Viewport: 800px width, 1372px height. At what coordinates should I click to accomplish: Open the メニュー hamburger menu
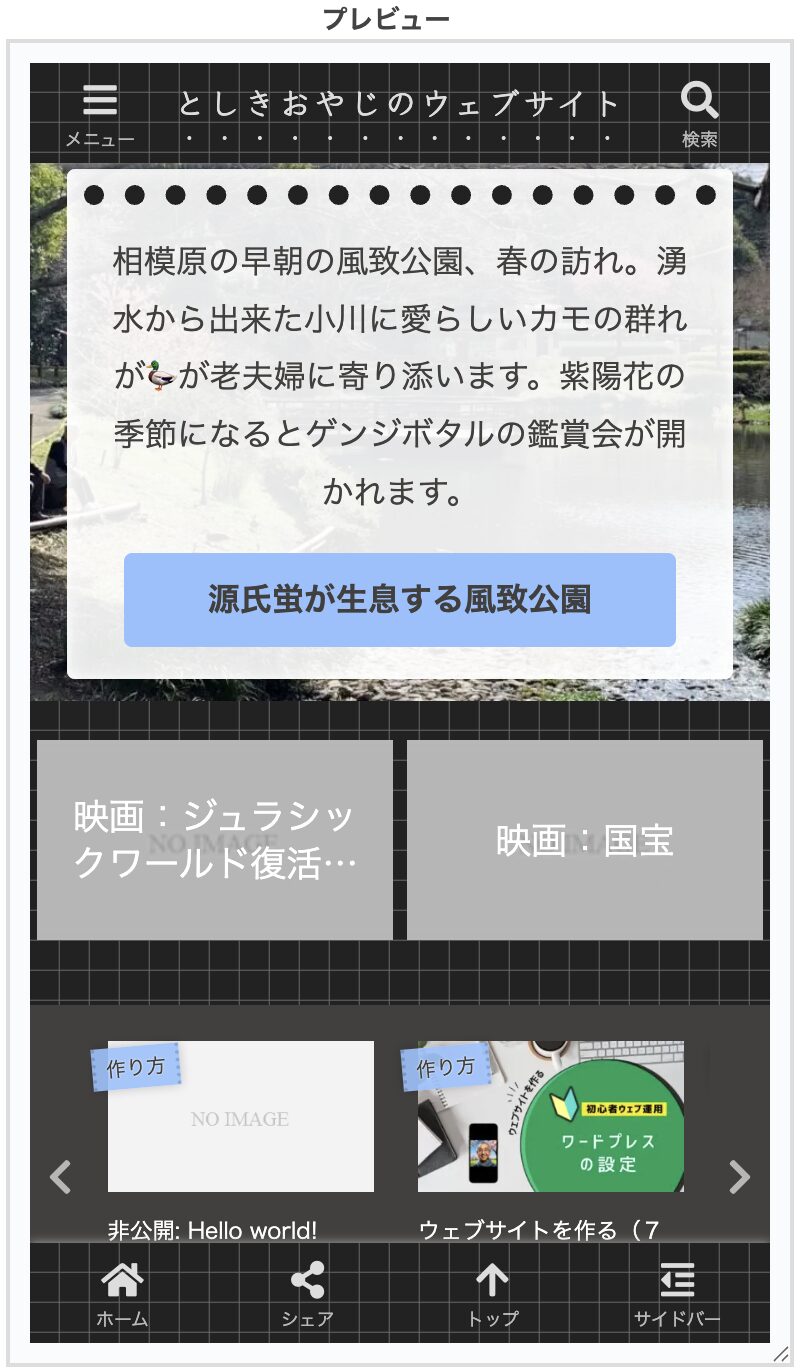click(x=100, y=113)
